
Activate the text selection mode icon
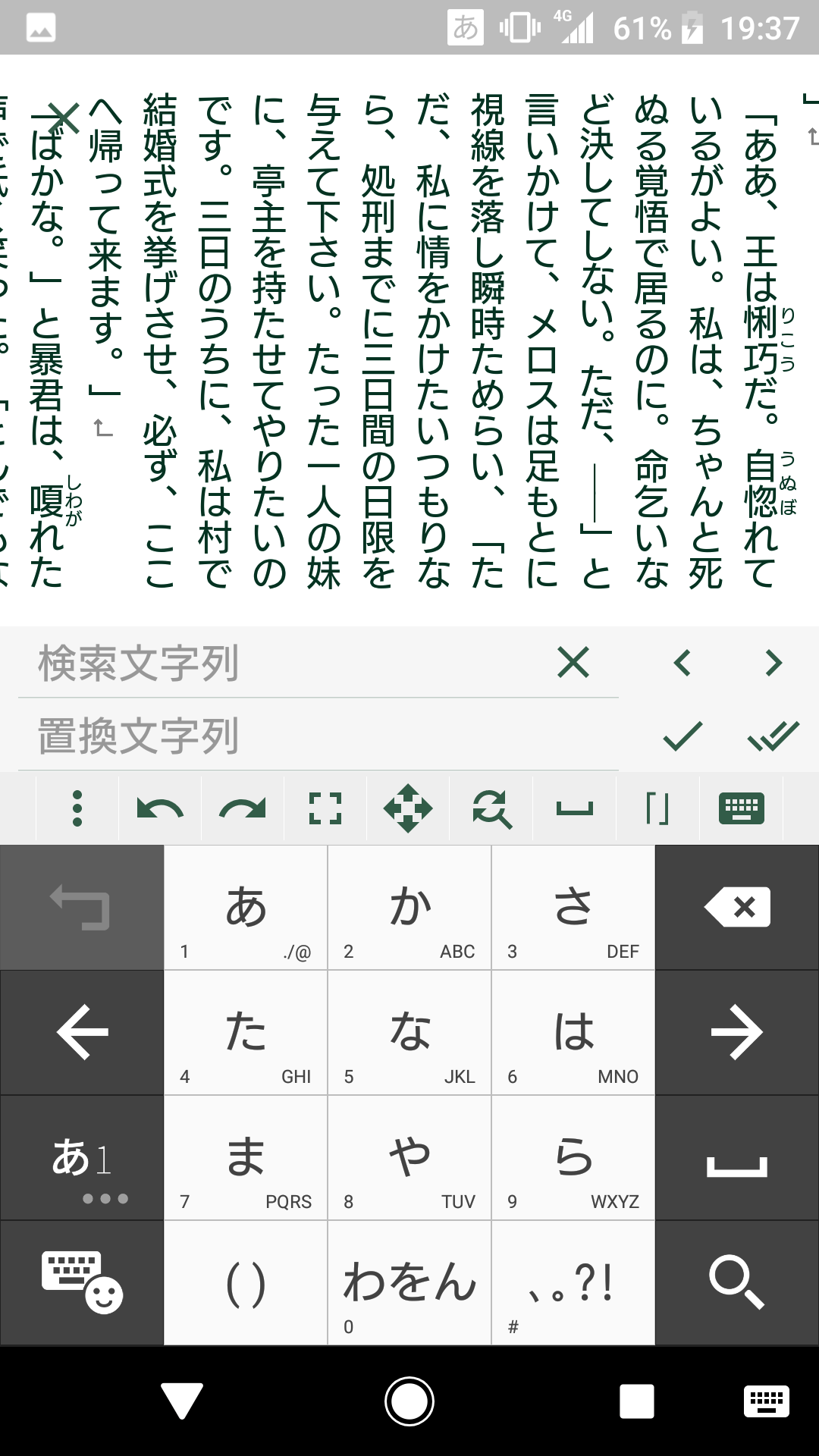(324, 809)
